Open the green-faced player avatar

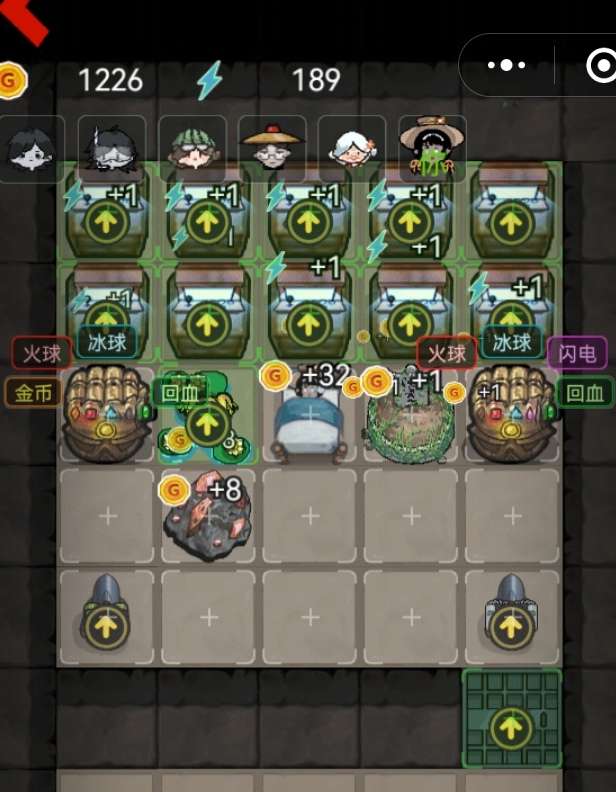click(432, 149)
